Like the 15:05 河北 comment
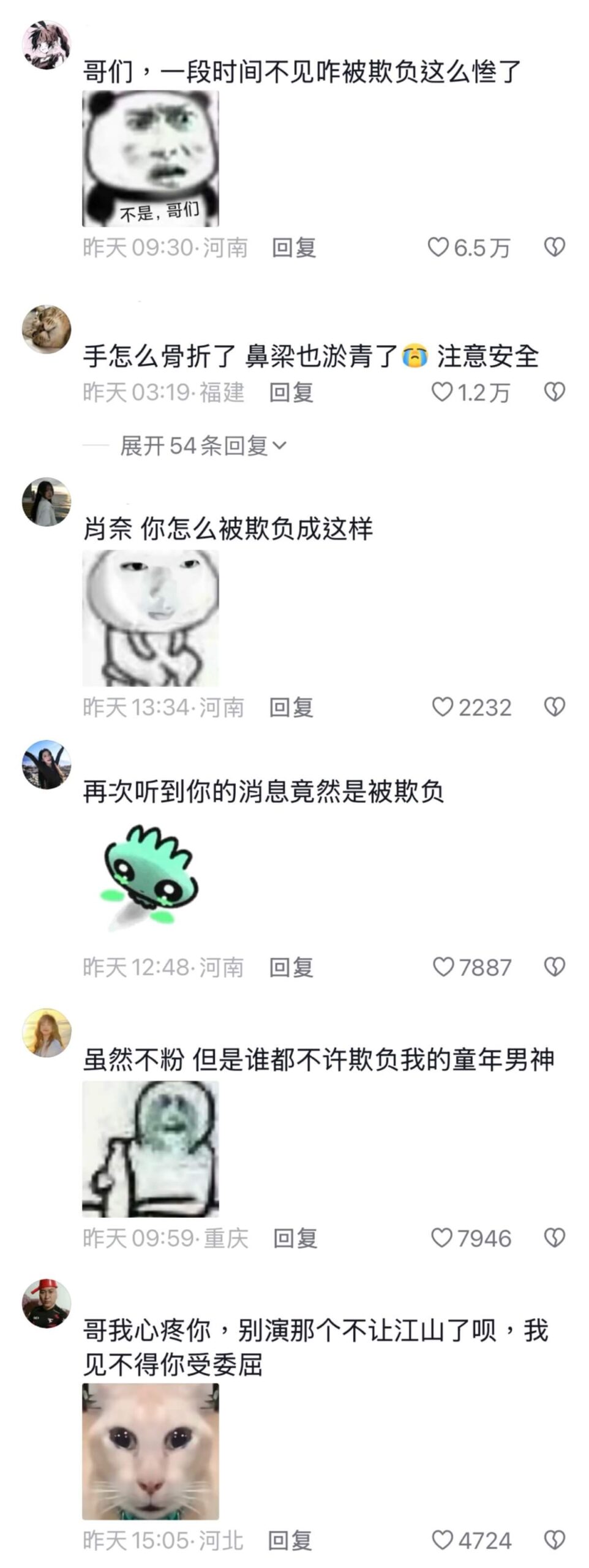This screenshot has height=1568, width=589. click(442, 1540)
